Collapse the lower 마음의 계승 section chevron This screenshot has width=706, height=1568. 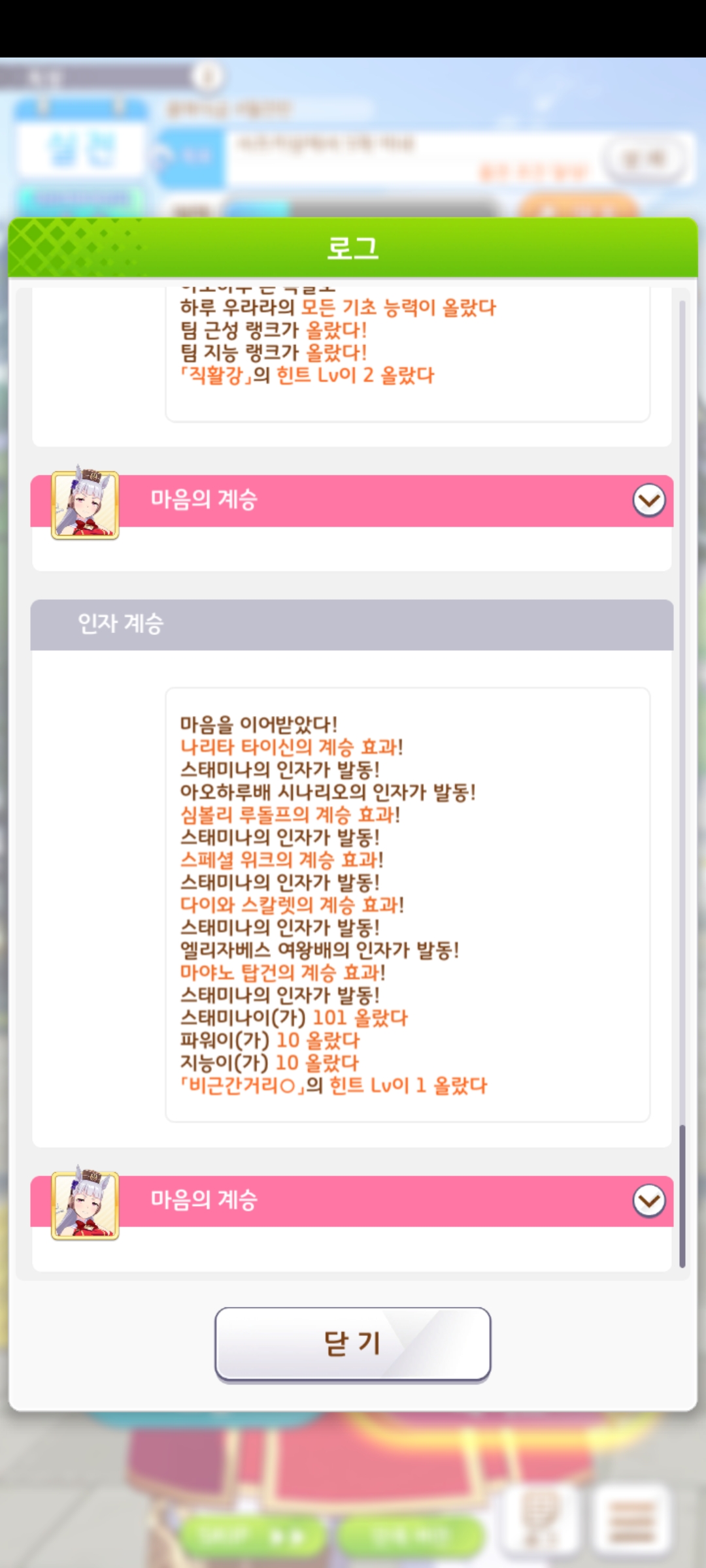pos(648,1201)
